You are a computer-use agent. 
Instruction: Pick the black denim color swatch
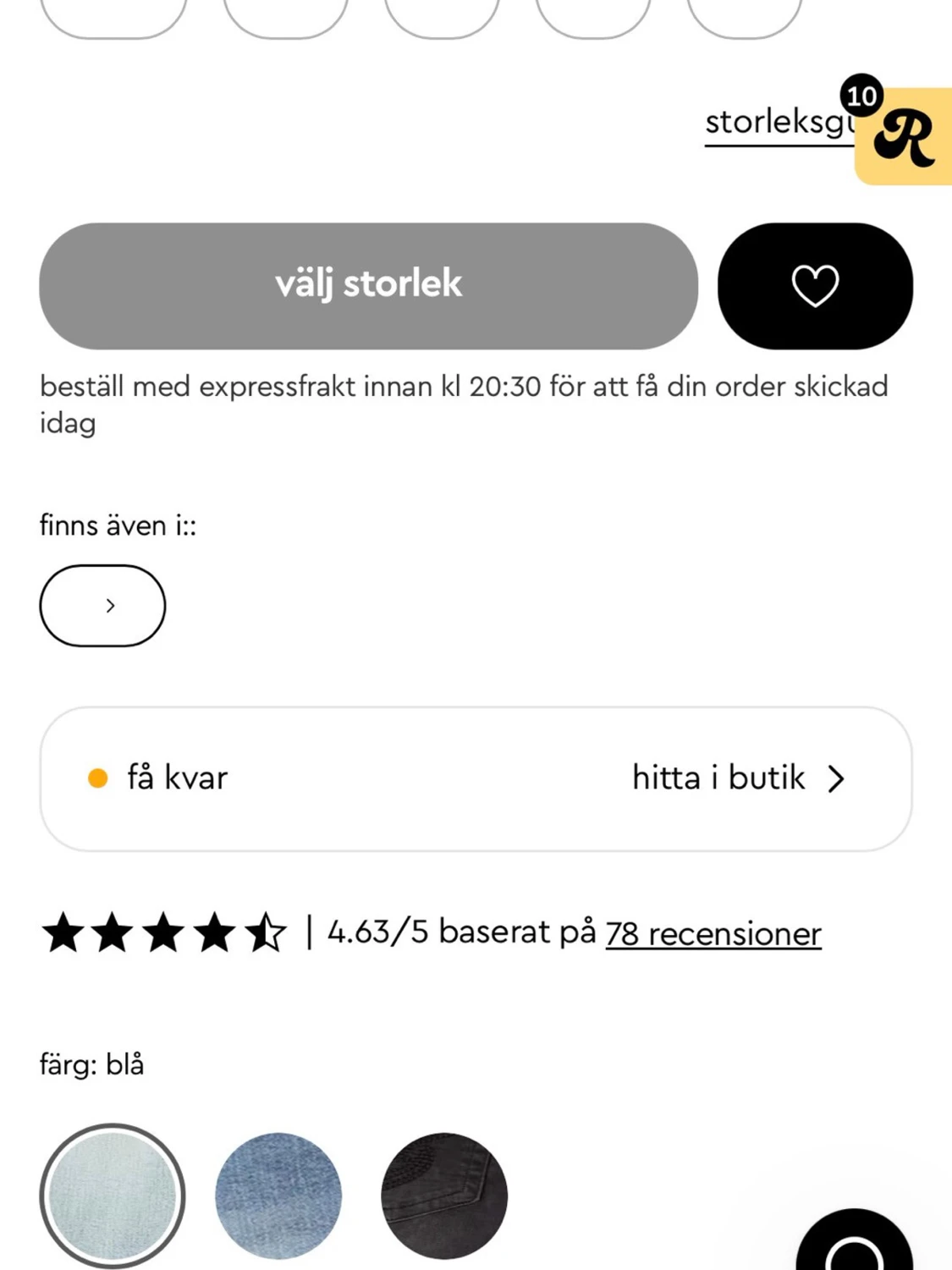[x=444, y=1196]
